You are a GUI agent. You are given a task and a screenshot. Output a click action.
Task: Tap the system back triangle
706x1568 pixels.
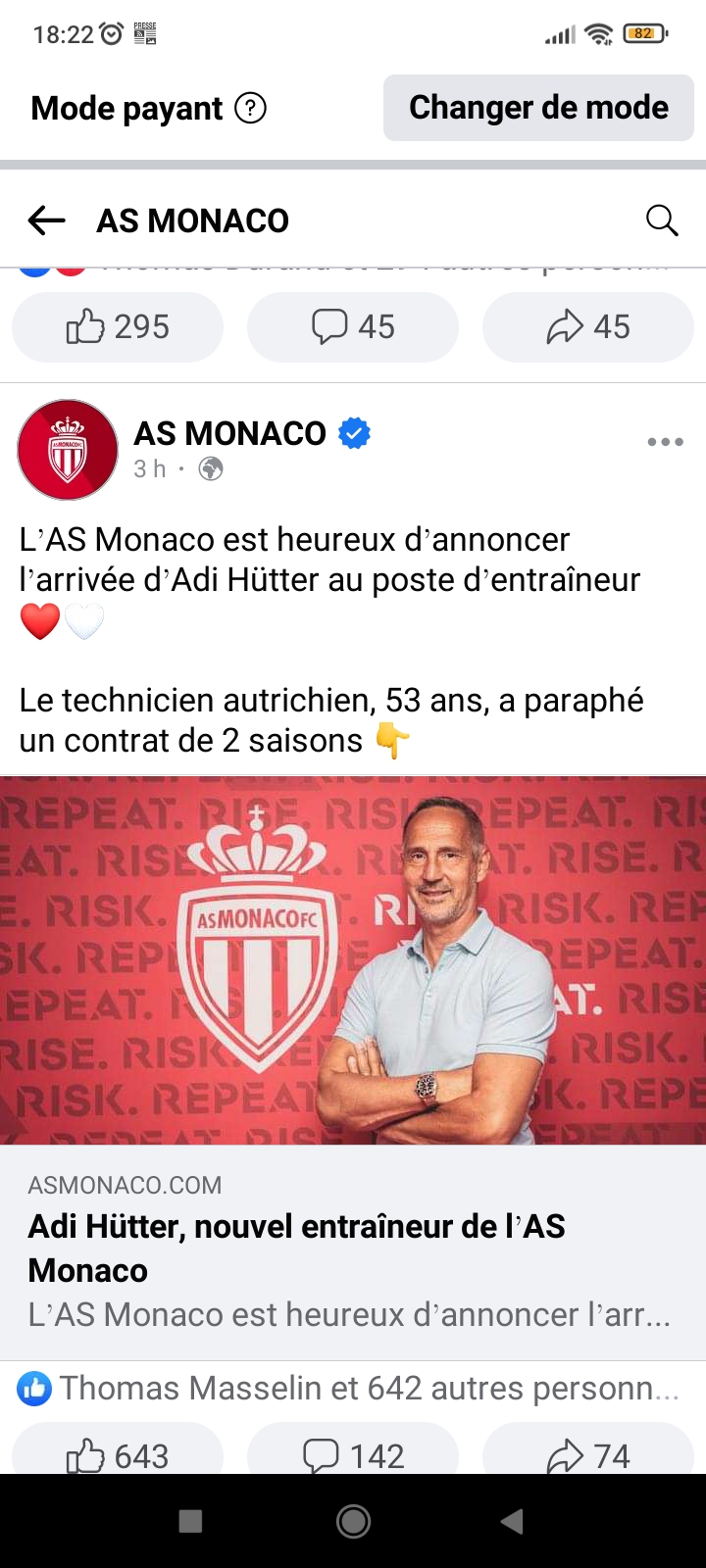[x=512, y=1521]
